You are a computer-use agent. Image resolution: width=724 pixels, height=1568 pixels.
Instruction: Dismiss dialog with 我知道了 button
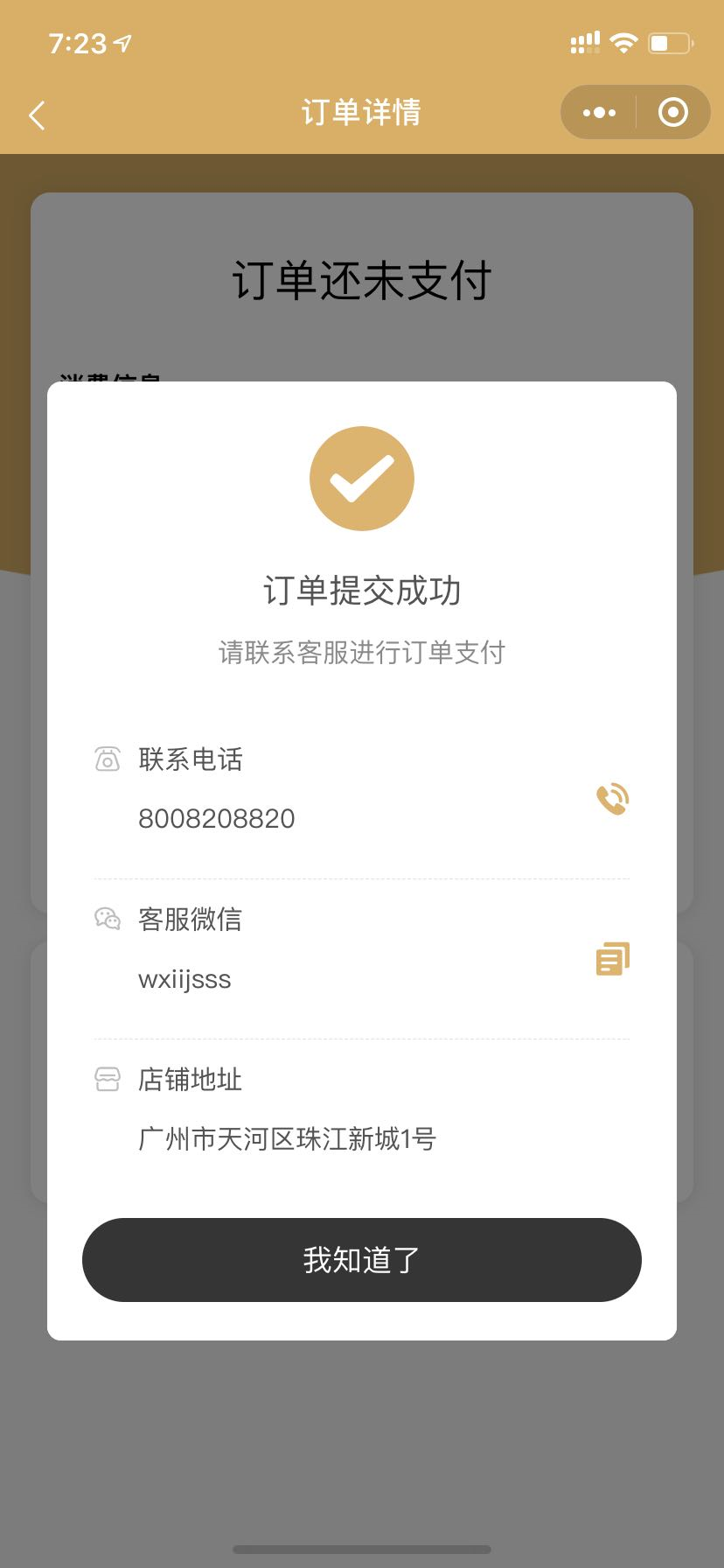(x=362, y=1260)
